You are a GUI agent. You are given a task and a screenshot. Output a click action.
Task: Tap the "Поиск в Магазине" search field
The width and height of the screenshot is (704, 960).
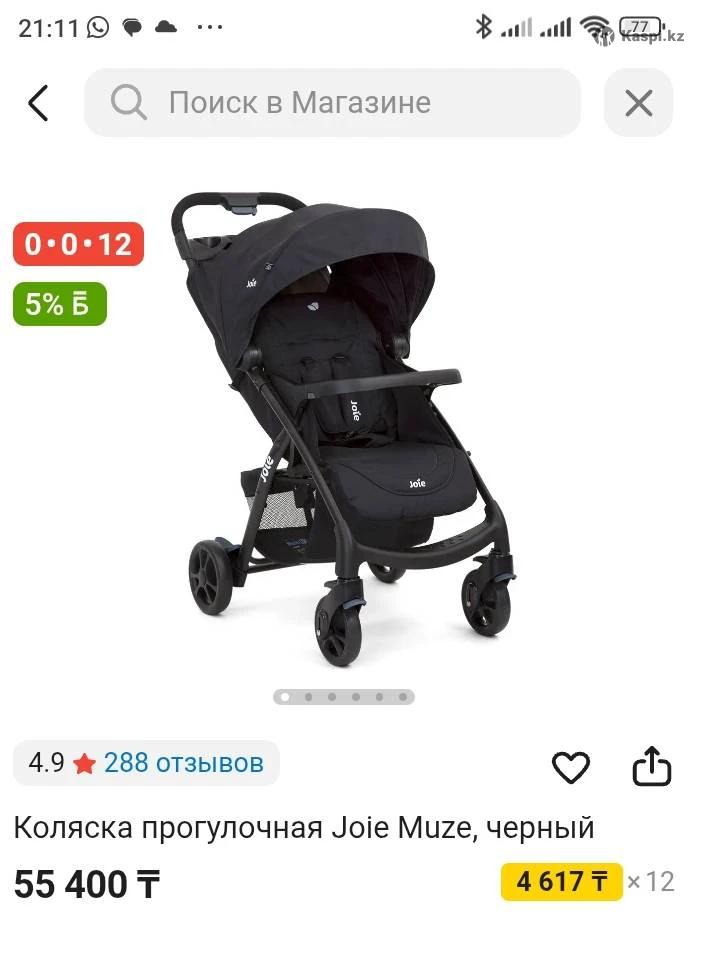click(332, 103)
